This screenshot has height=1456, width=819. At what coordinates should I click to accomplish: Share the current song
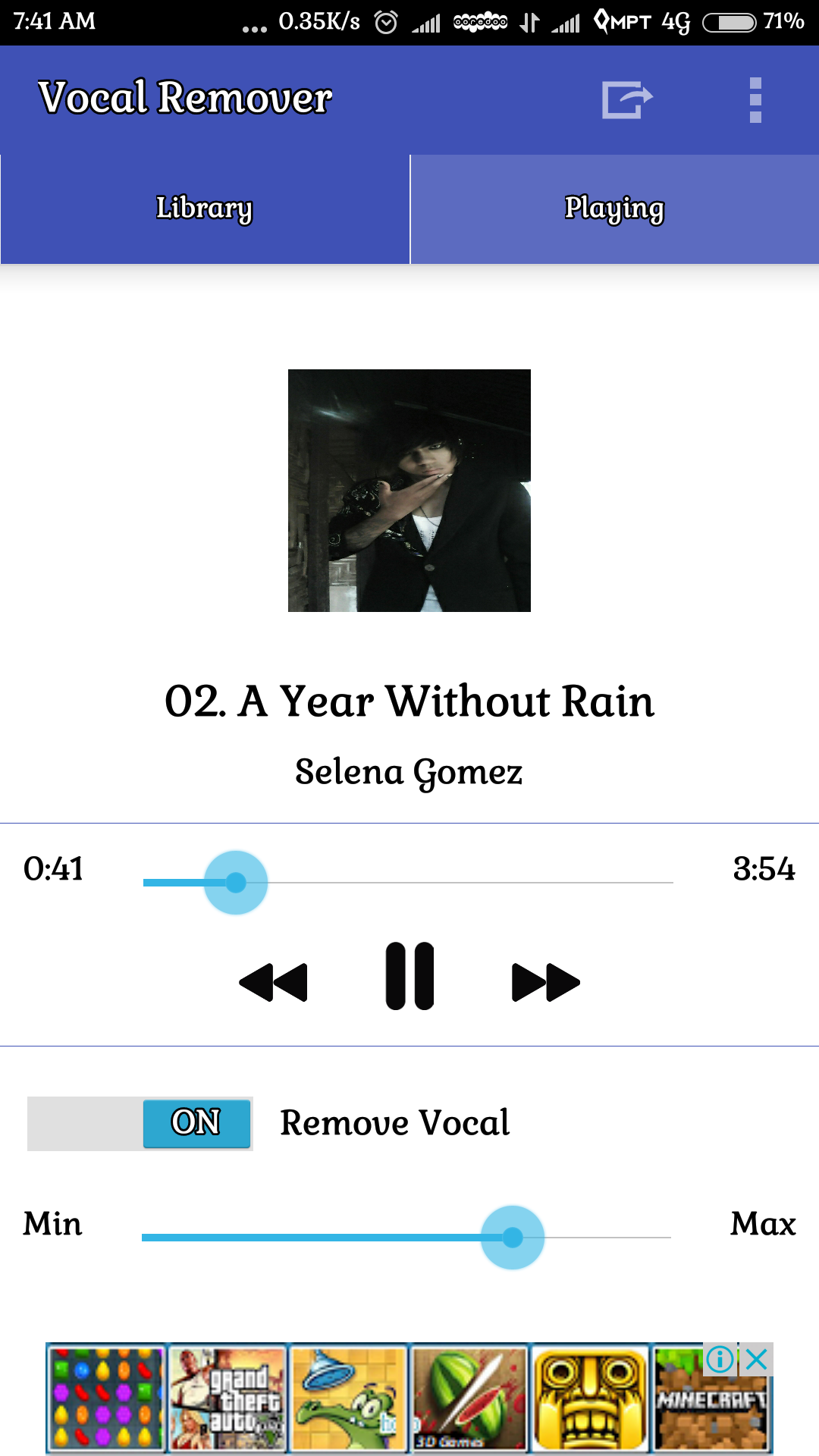point(627,99)
